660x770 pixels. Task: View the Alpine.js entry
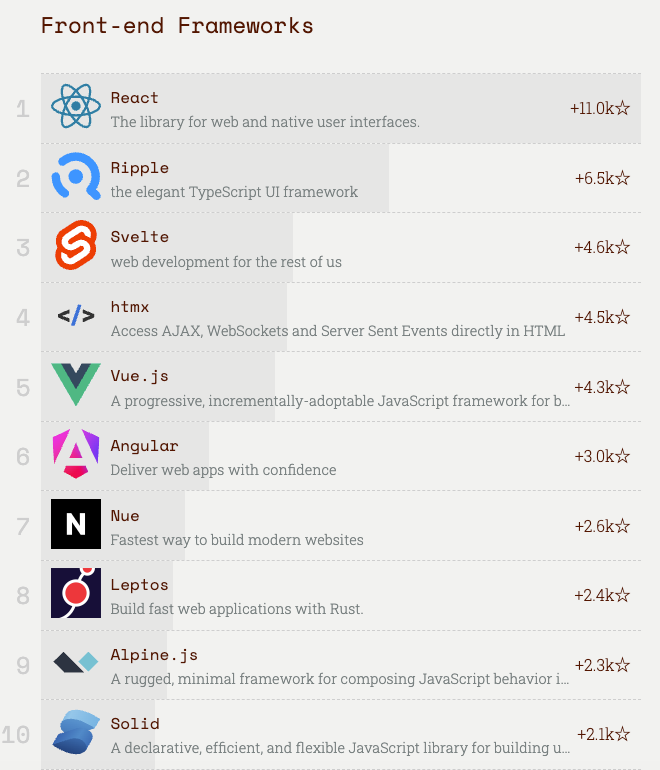[x=154, y=655]
